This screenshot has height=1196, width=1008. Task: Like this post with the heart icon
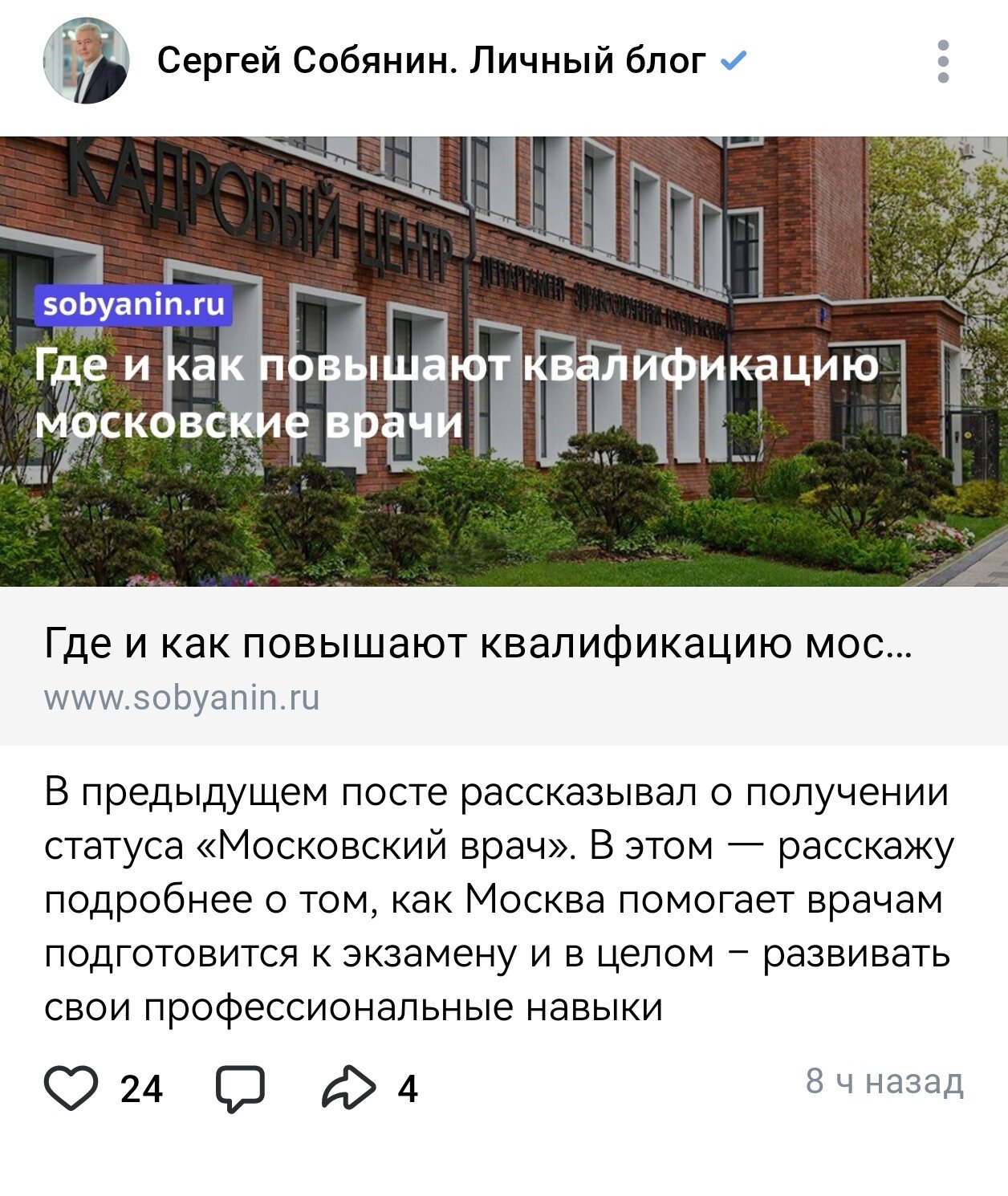[71, 1088]
